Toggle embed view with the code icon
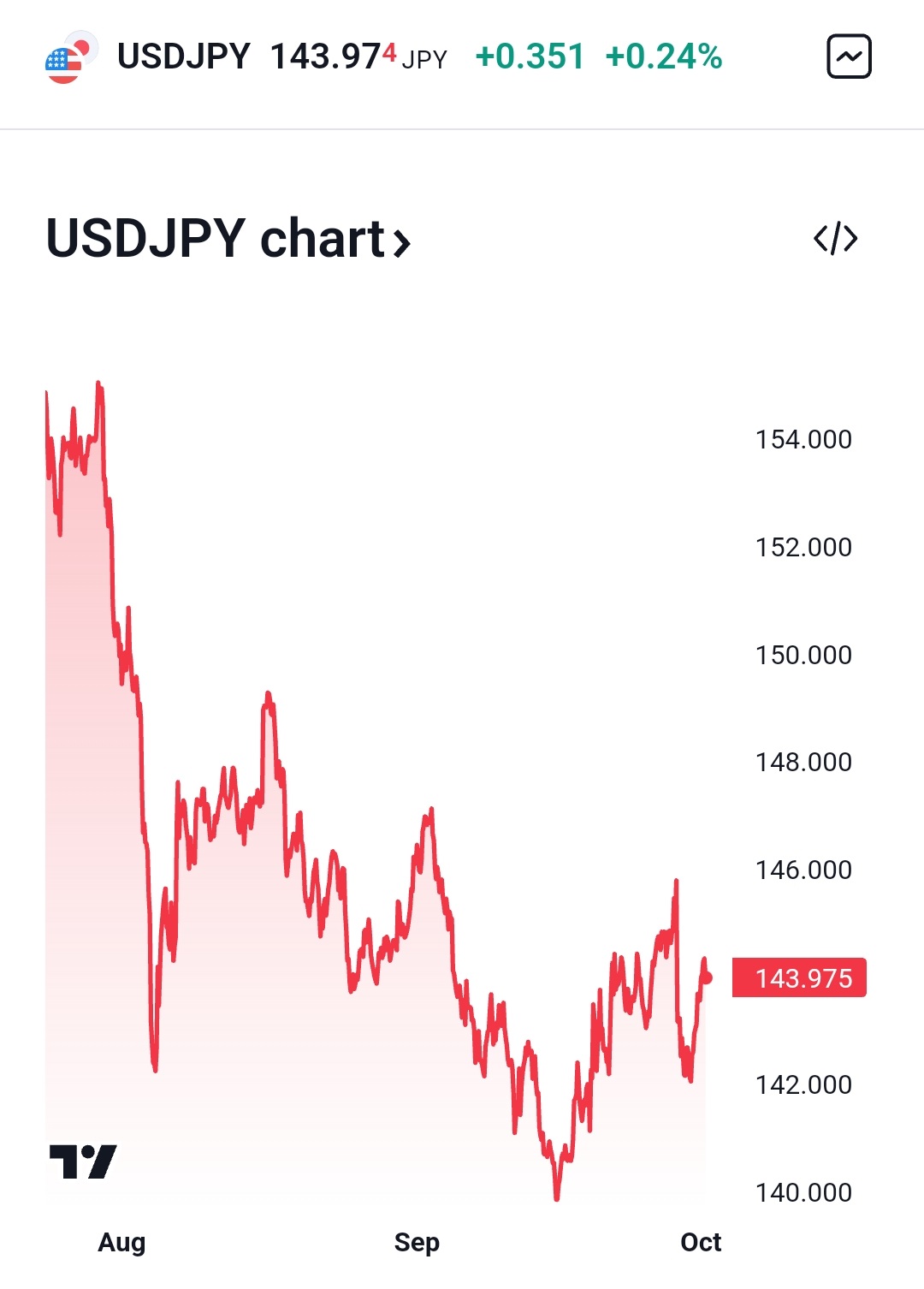 836,238
